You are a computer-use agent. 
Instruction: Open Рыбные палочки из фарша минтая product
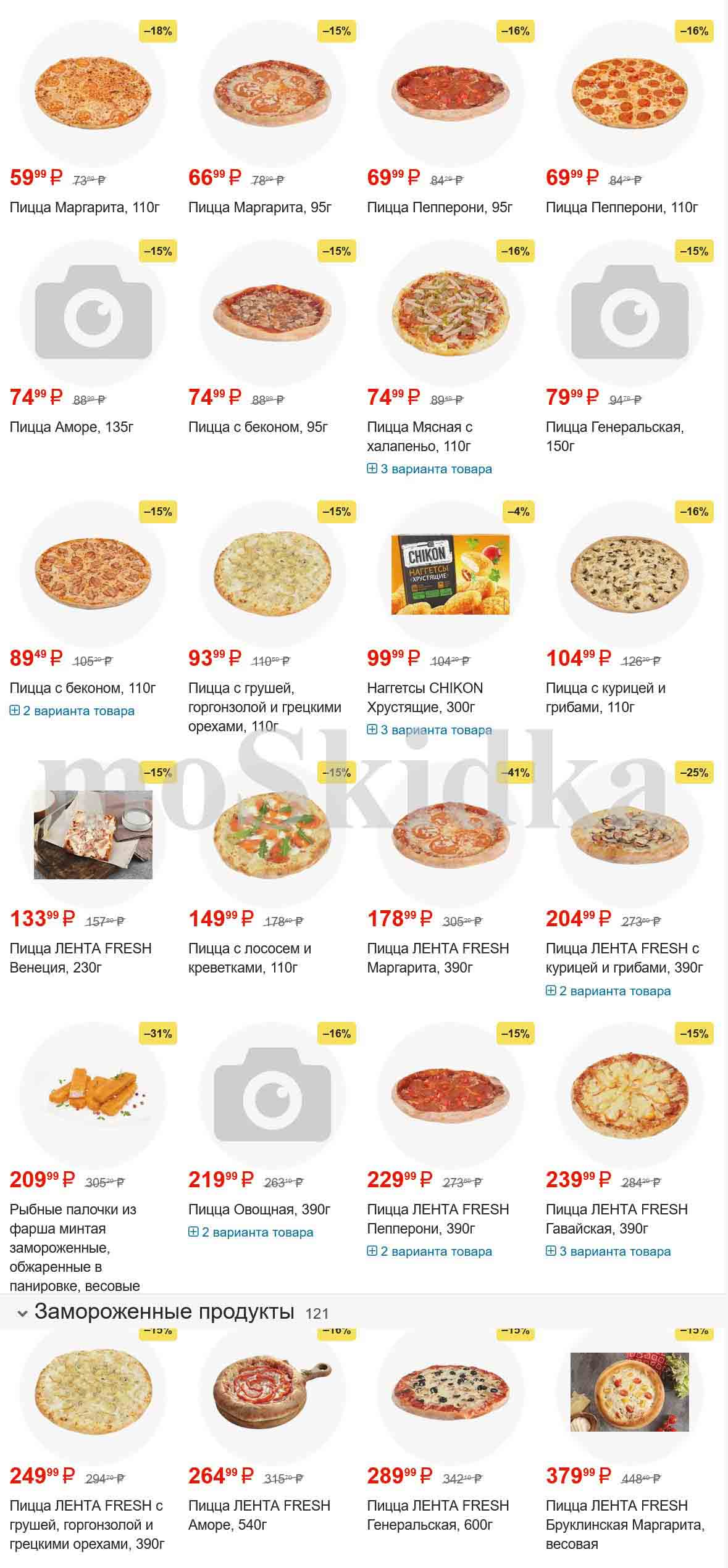[x=74, y=1247]
